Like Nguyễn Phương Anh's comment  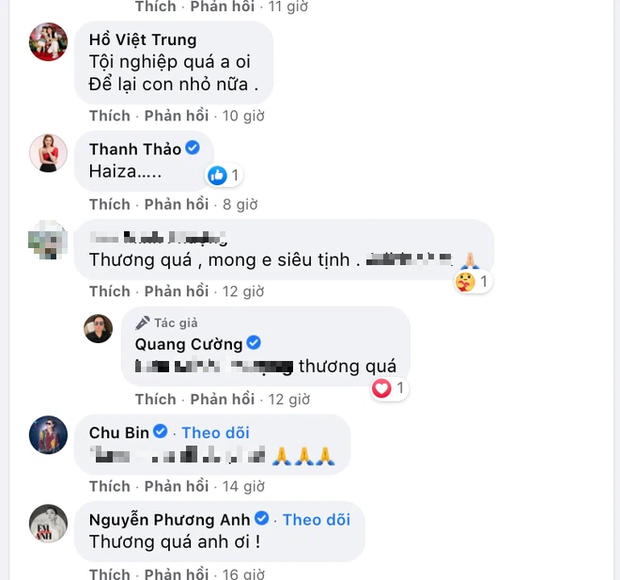coord(109,574)
